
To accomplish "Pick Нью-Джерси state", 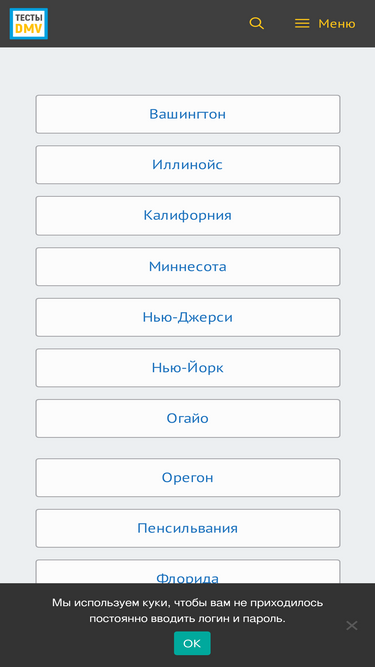I will (x=188, y=317).
